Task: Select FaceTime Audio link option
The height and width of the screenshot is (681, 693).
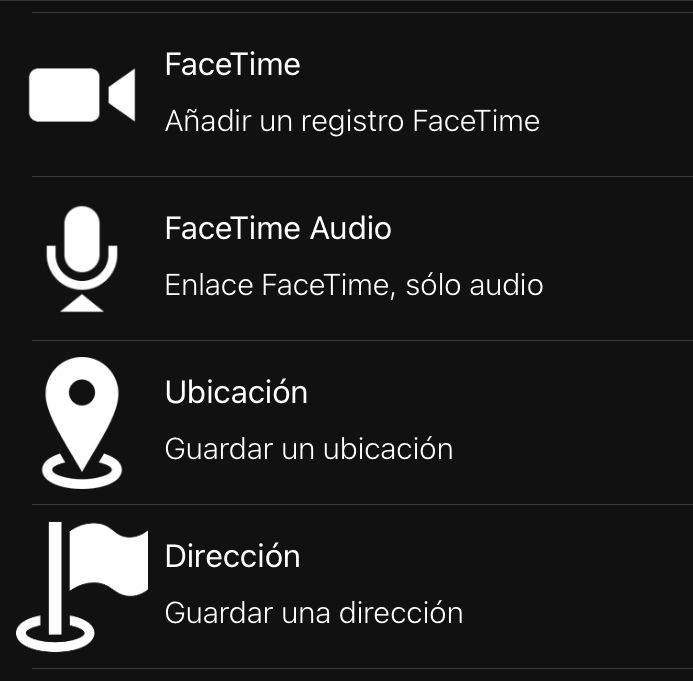Action: 350,258
